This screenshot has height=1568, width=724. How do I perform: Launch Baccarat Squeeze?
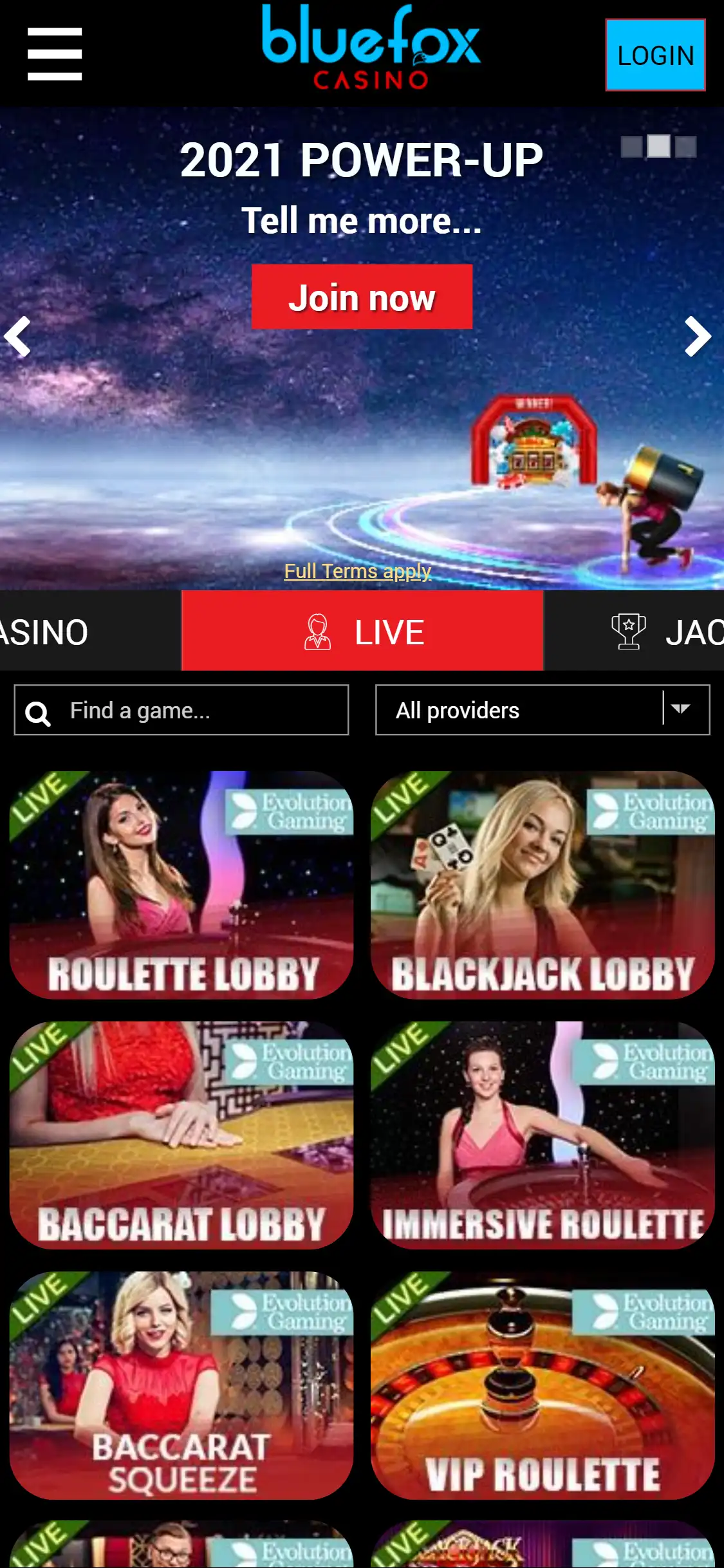pos(181,1385)
